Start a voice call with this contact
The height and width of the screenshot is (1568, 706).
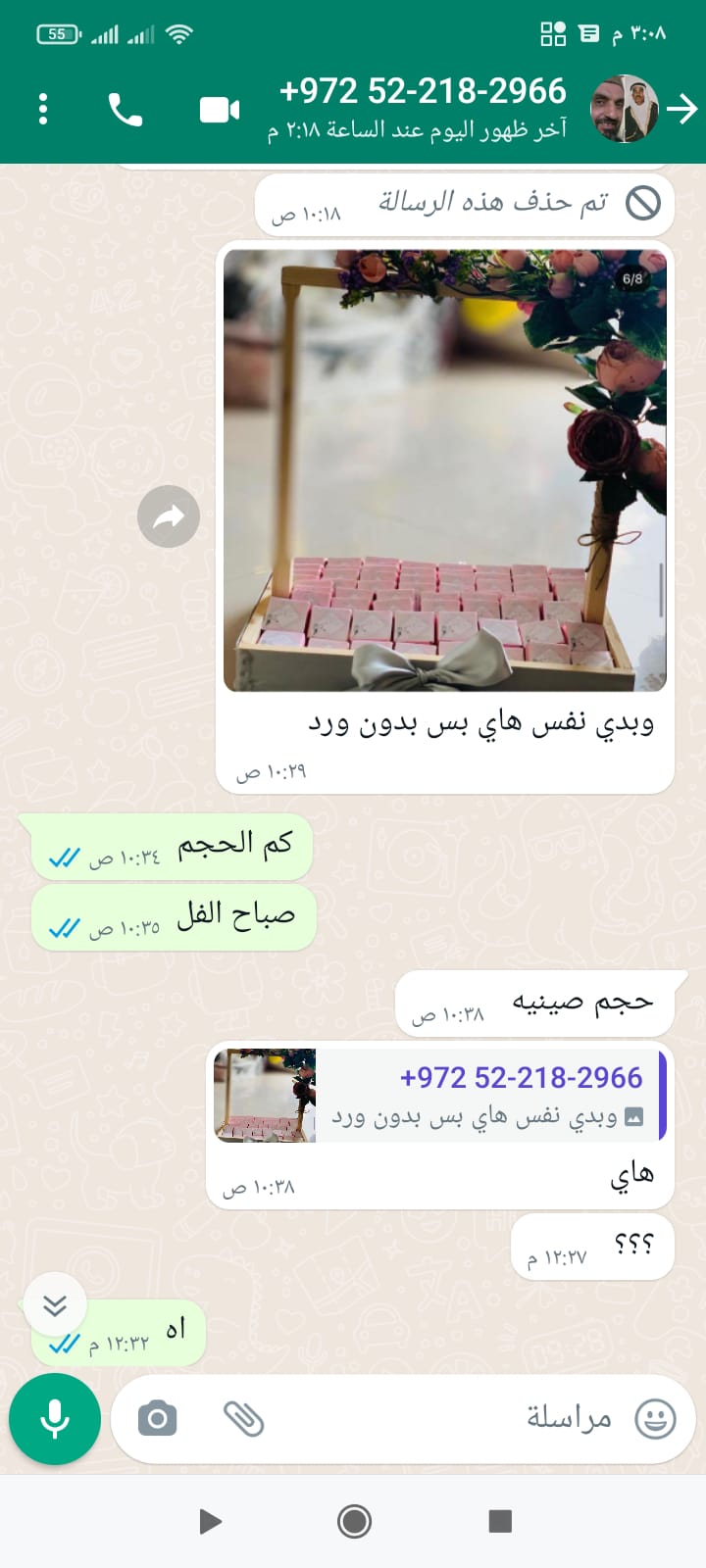click(x=126, y=109)
